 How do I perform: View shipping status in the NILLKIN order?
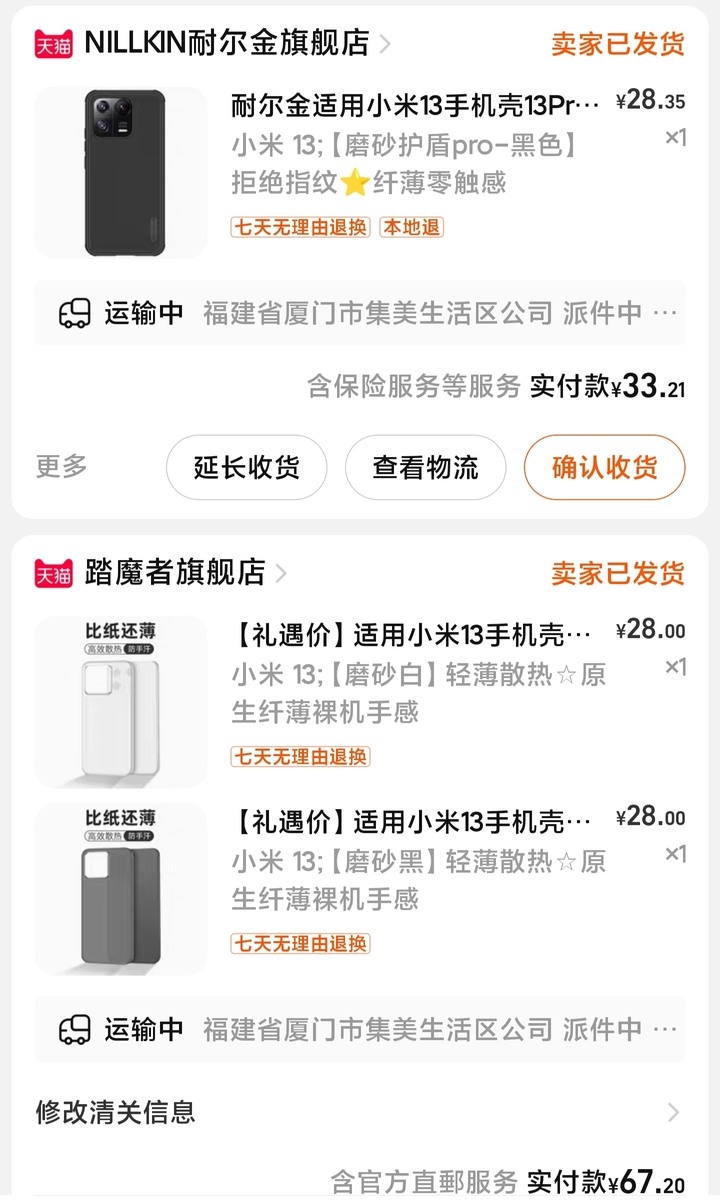(360, 313)
